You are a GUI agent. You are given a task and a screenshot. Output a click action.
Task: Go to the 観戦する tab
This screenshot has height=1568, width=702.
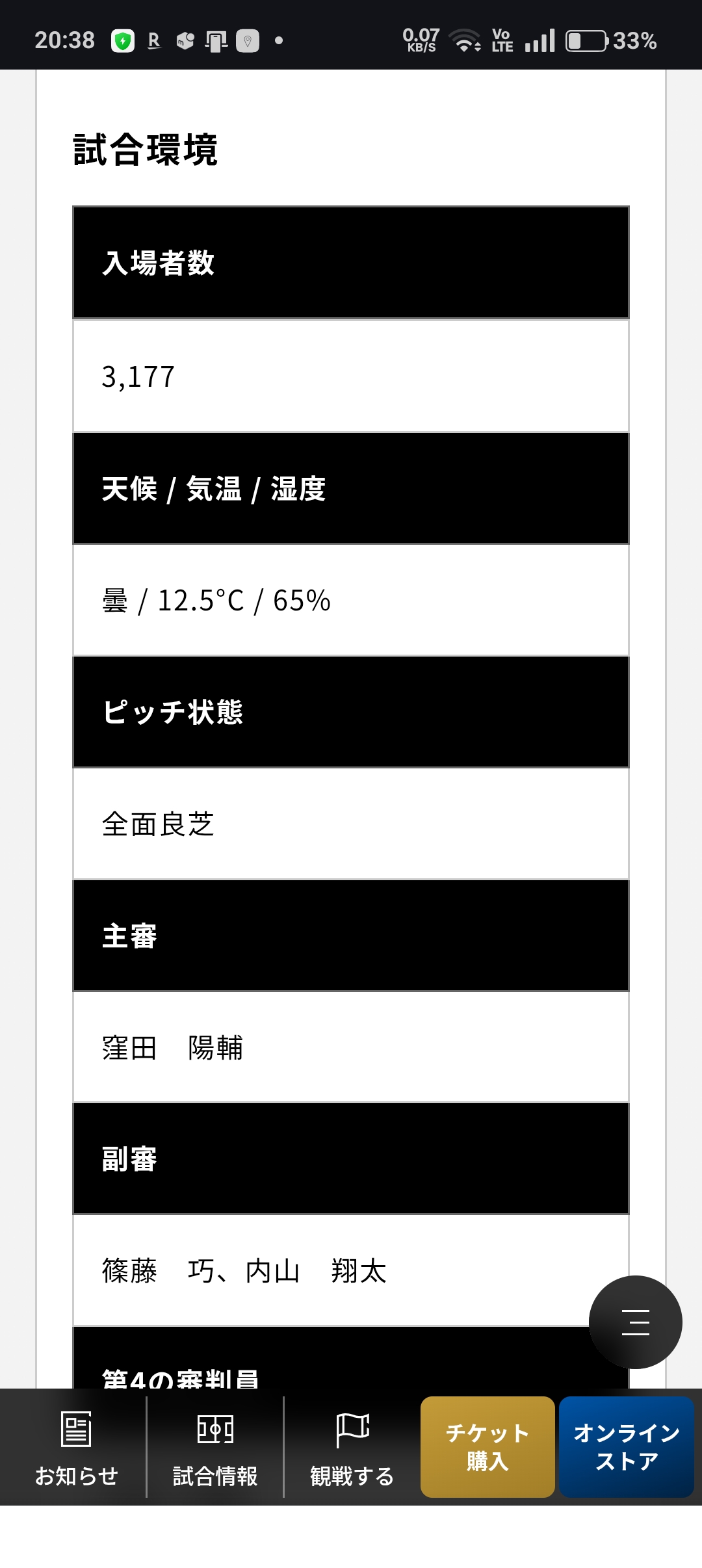tap(352, 1447)
